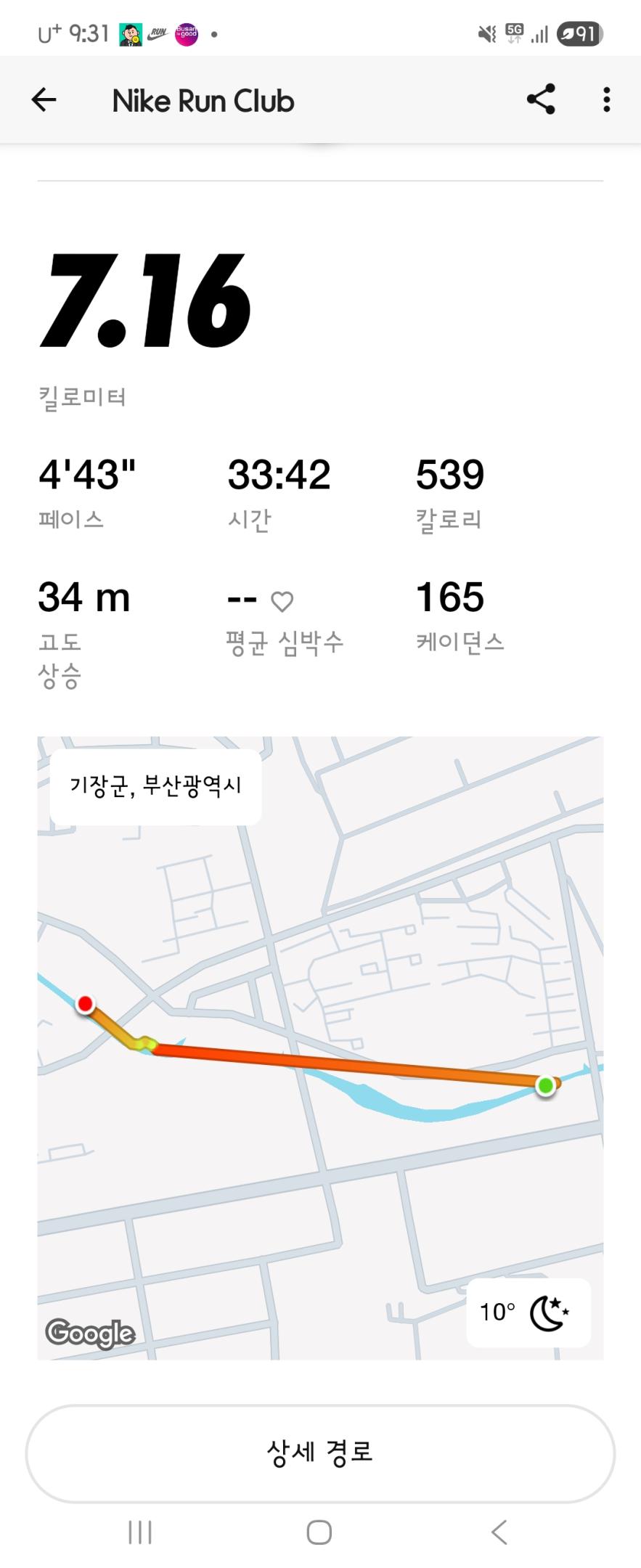
Task: Tap the Nike Run Club title
Action: [203, 99]
